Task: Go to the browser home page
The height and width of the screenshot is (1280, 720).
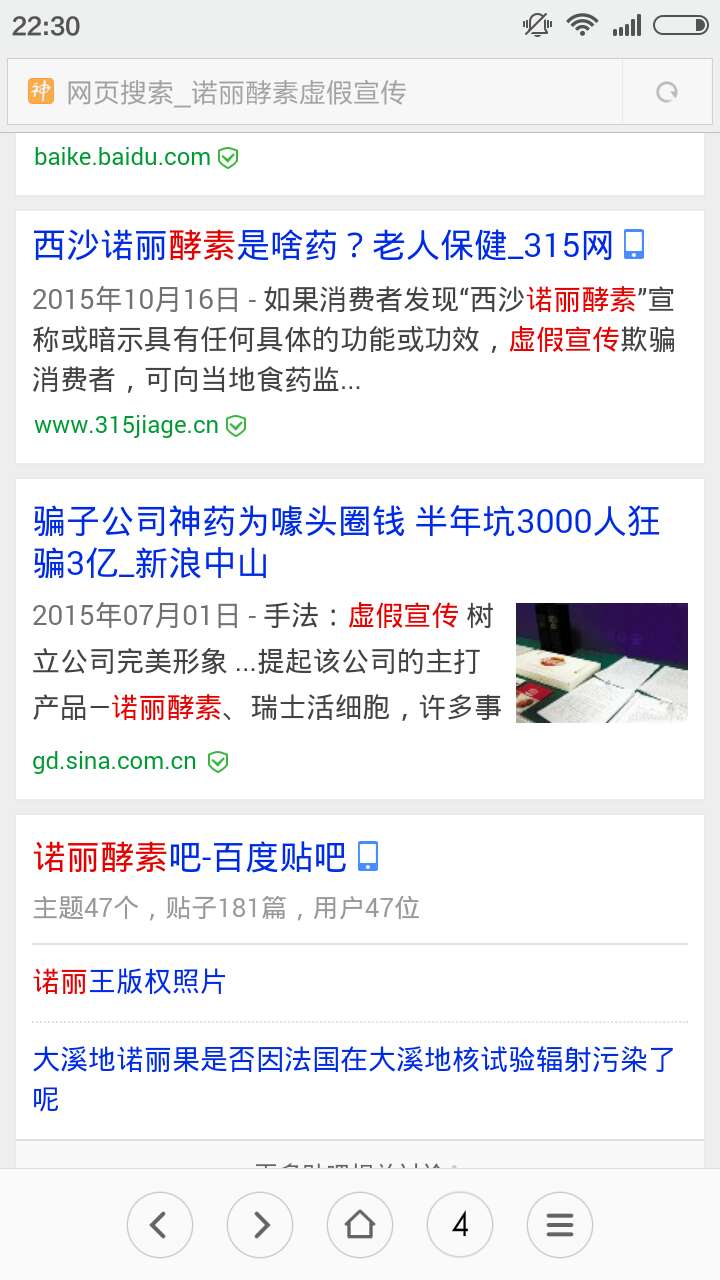Action: 359,1224
